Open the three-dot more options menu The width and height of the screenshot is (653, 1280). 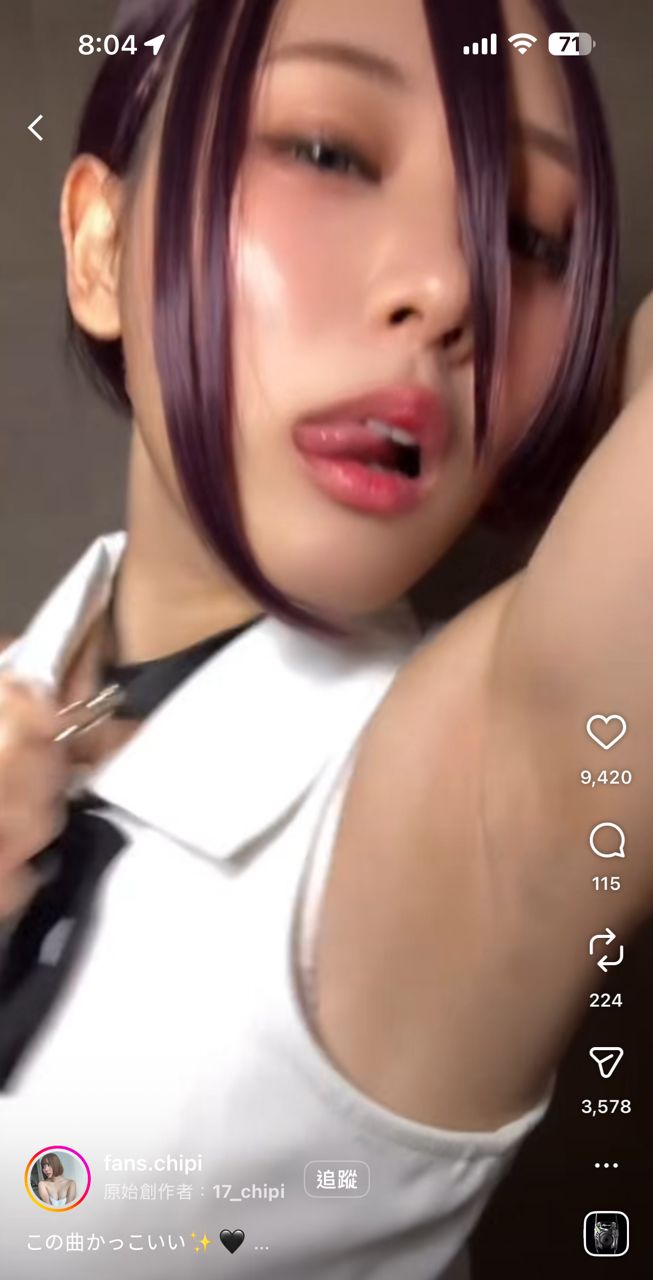pos(606,1166)
